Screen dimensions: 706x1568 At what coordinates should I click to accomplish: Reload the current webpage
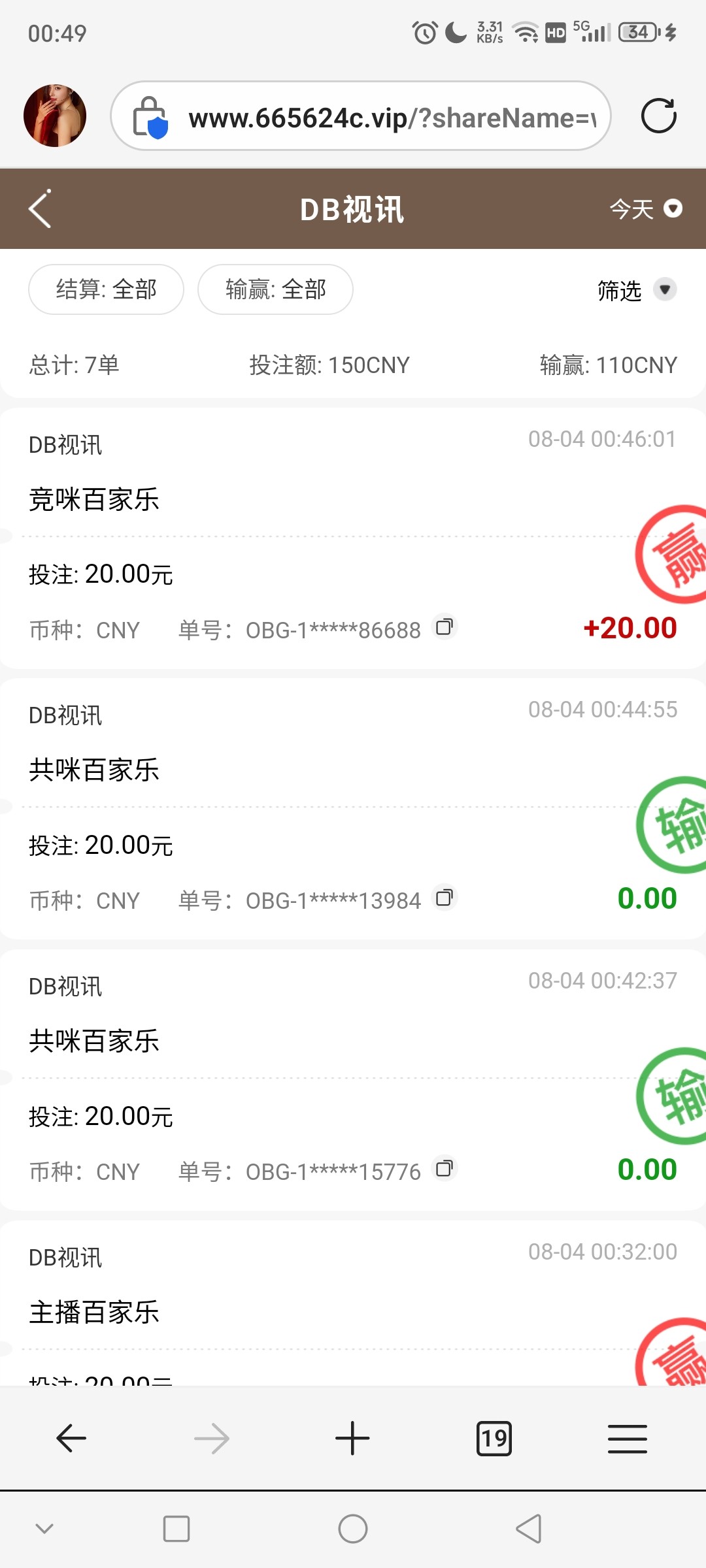tap(658, 115)
